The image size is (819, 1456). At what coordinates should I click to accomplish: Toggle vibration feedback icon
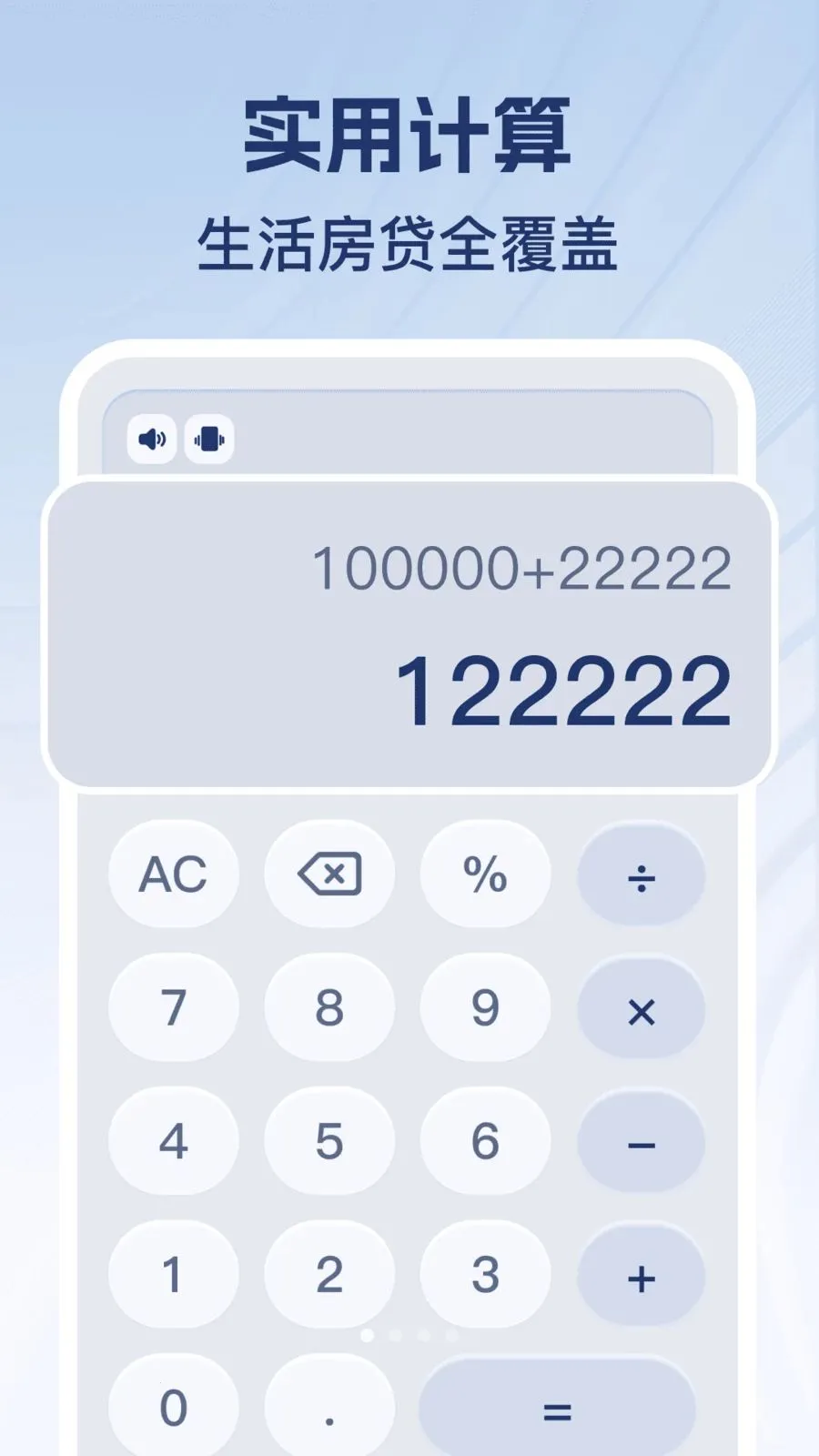click(x=207, y=440)
